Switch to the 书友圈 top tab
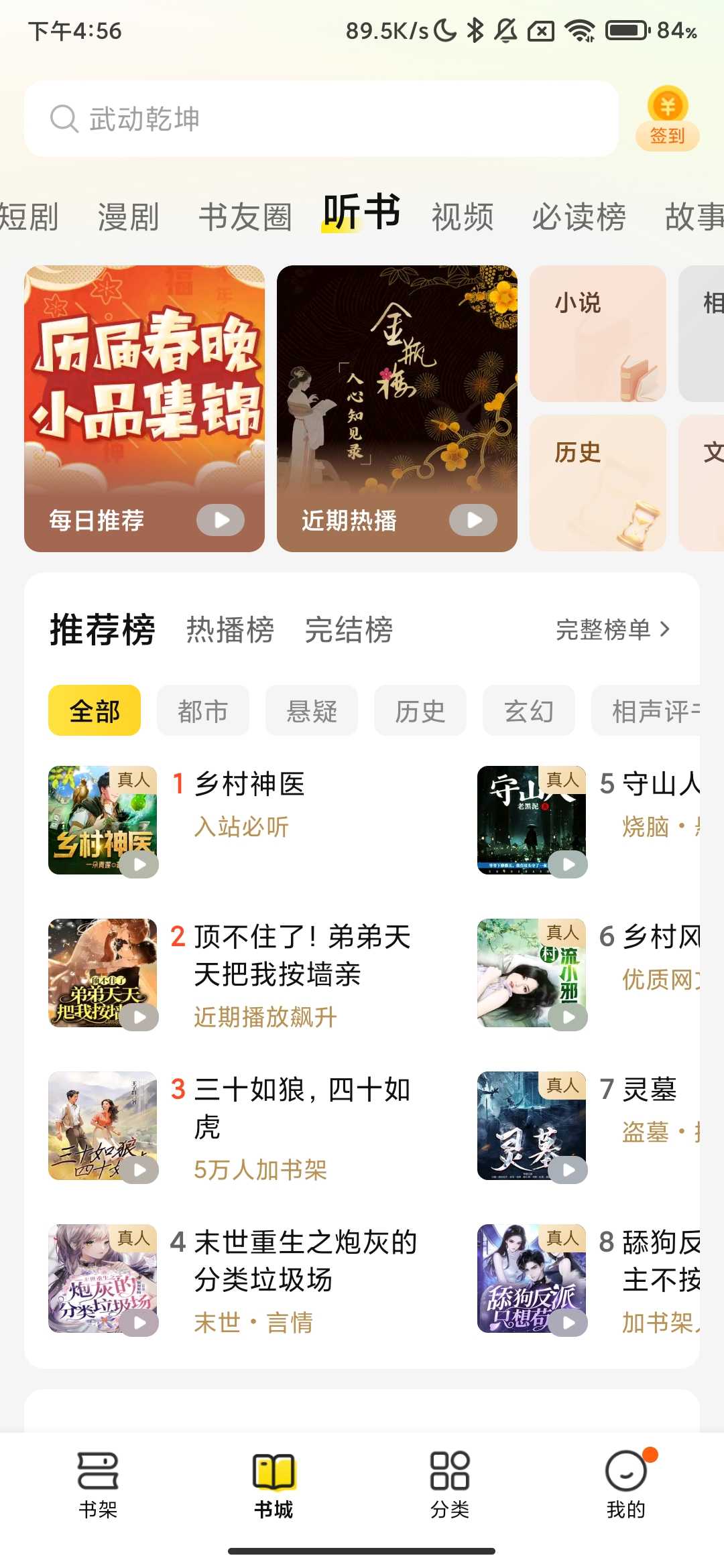 click(245, 217)
